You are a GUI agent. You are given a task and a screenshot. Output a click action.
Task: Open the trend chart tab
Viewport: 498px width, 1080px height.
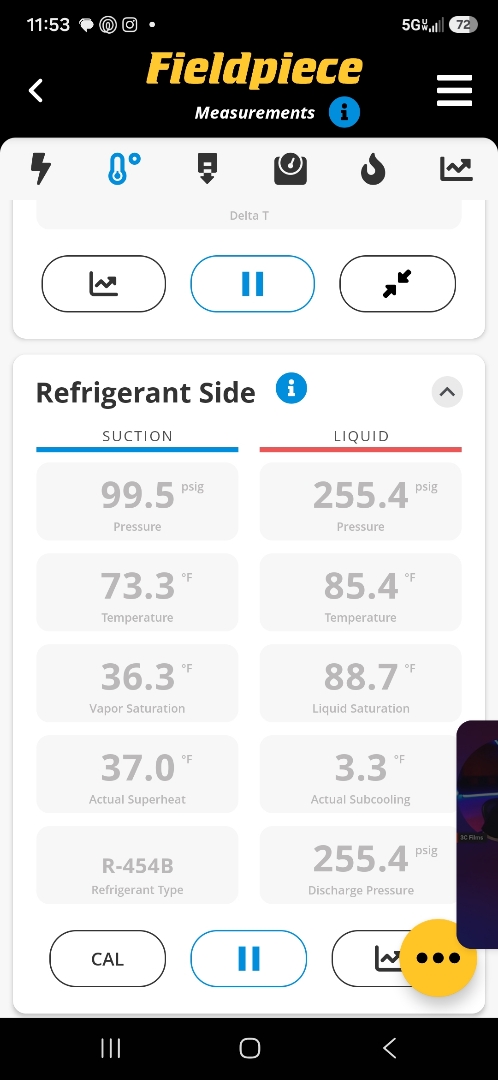tap(456, 169)
